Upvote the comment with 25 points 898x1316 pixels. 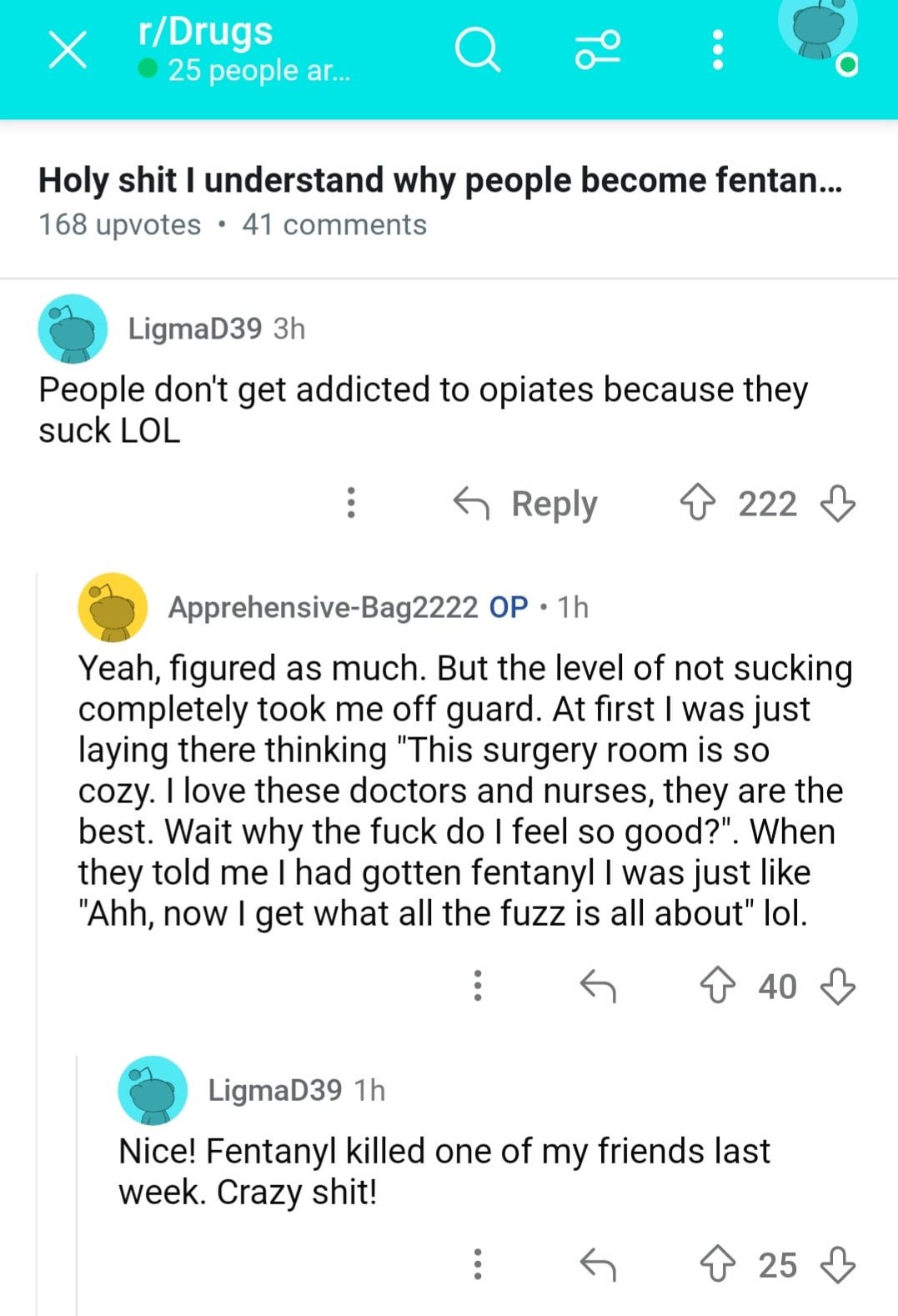click(718, 1266)
